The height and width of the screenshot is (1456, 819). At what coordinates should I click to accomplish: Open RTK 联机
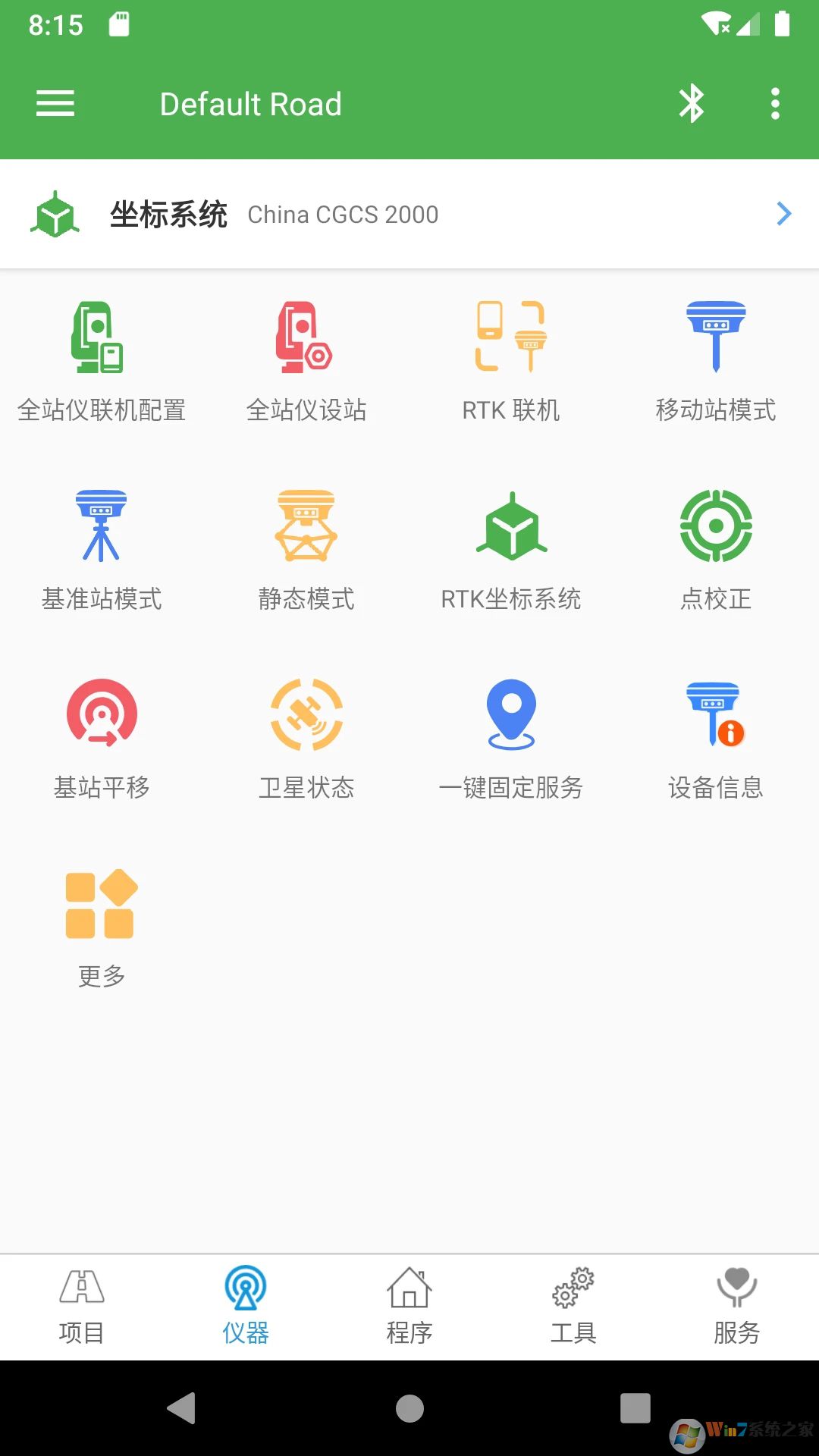tap(511, 360)
